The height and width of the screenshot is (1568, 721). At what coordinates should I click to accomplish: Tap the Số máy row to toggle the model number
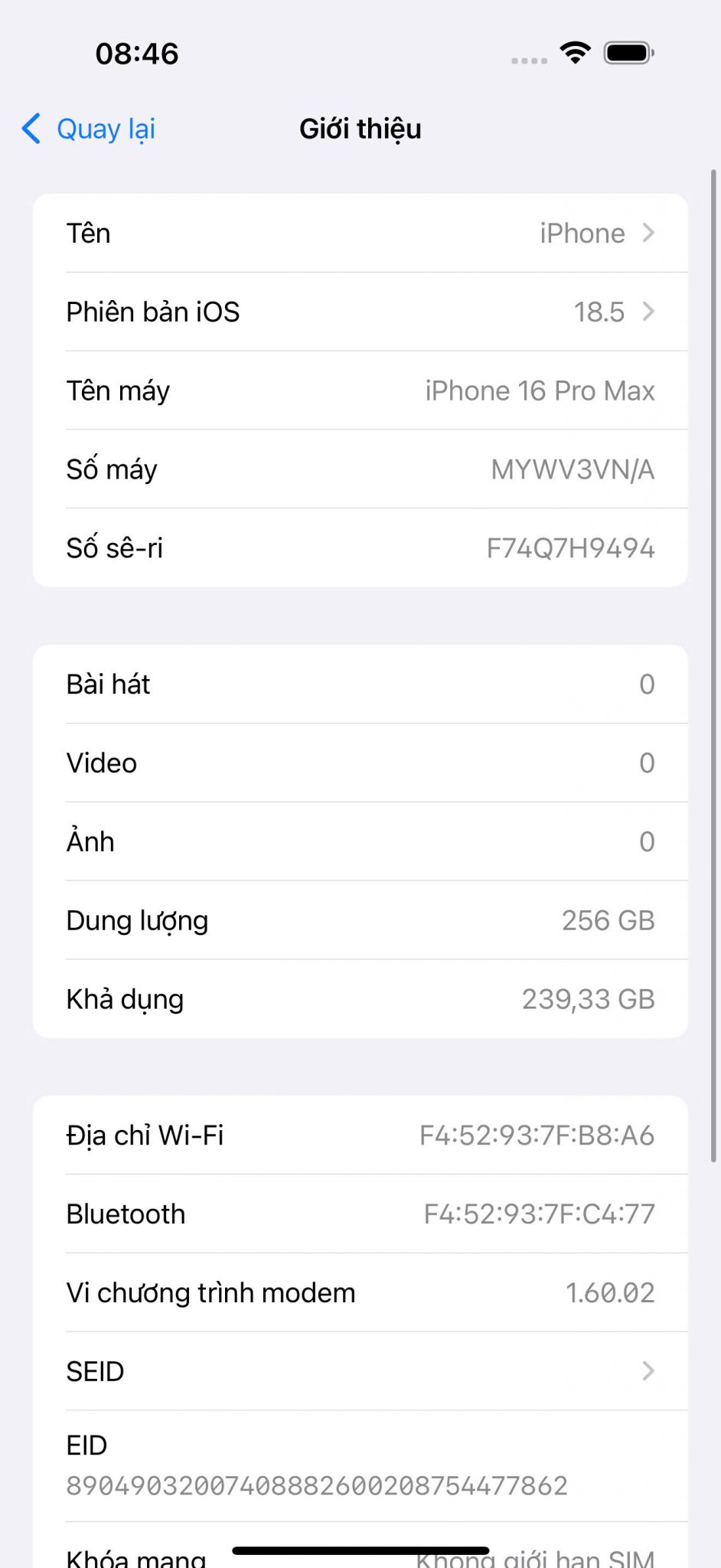coord(360,469)
